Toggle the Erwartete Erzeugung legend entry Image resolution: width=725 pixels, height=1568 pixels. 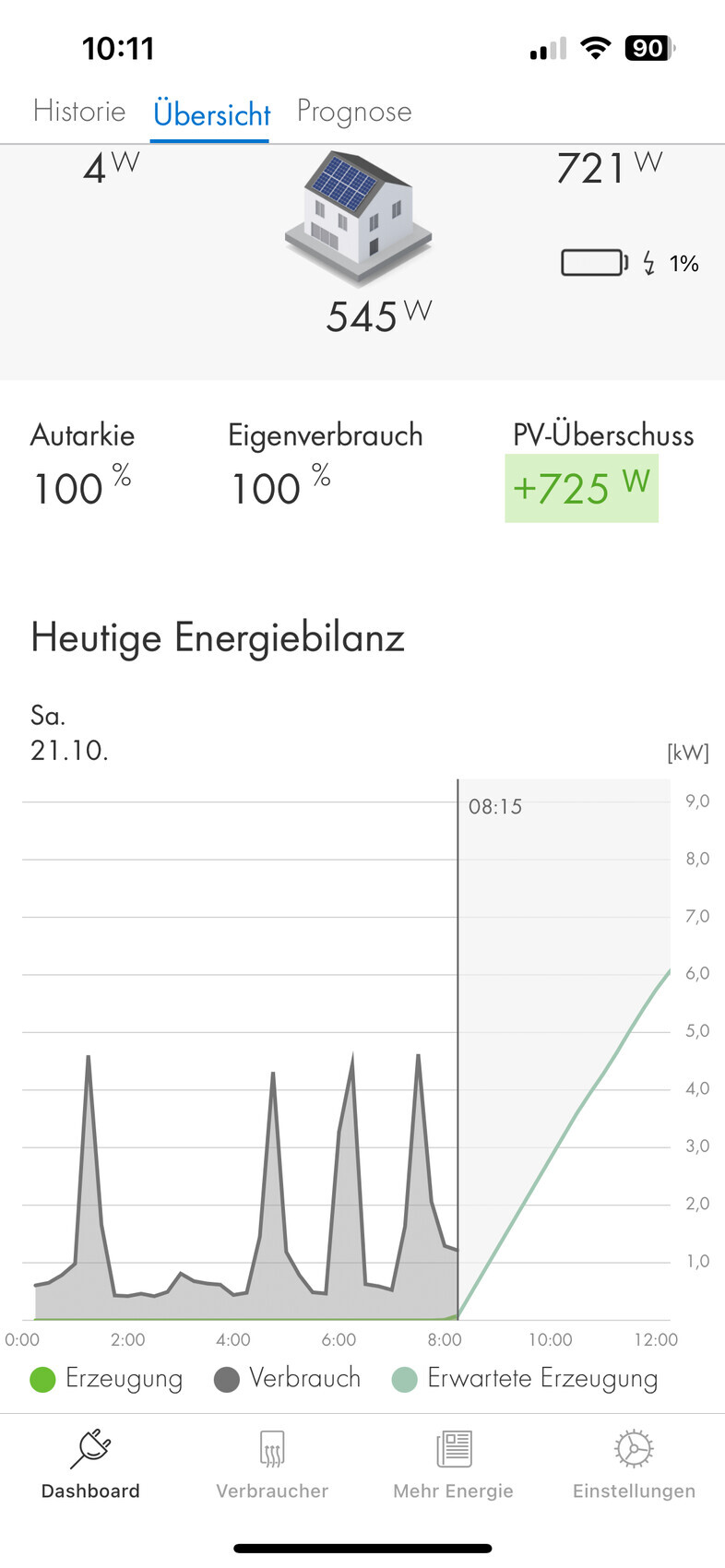(525, 1379)
